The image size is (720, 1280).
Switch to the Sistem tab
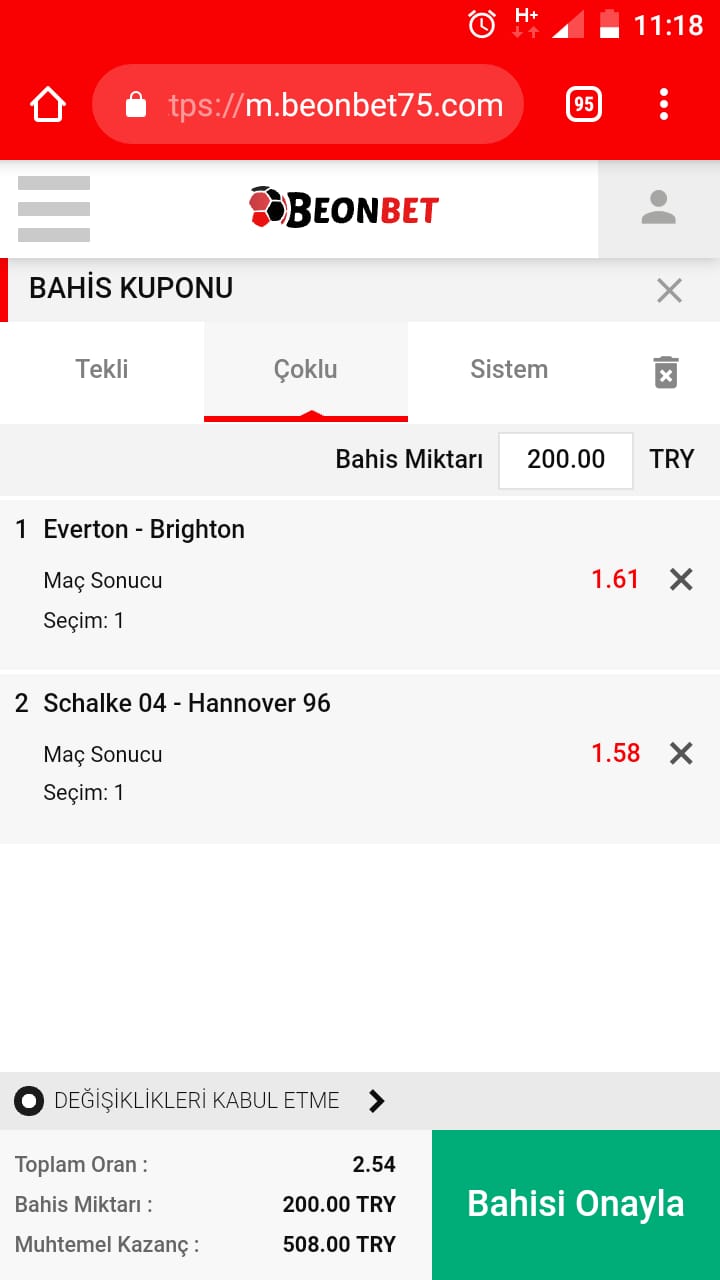point(509,370)
